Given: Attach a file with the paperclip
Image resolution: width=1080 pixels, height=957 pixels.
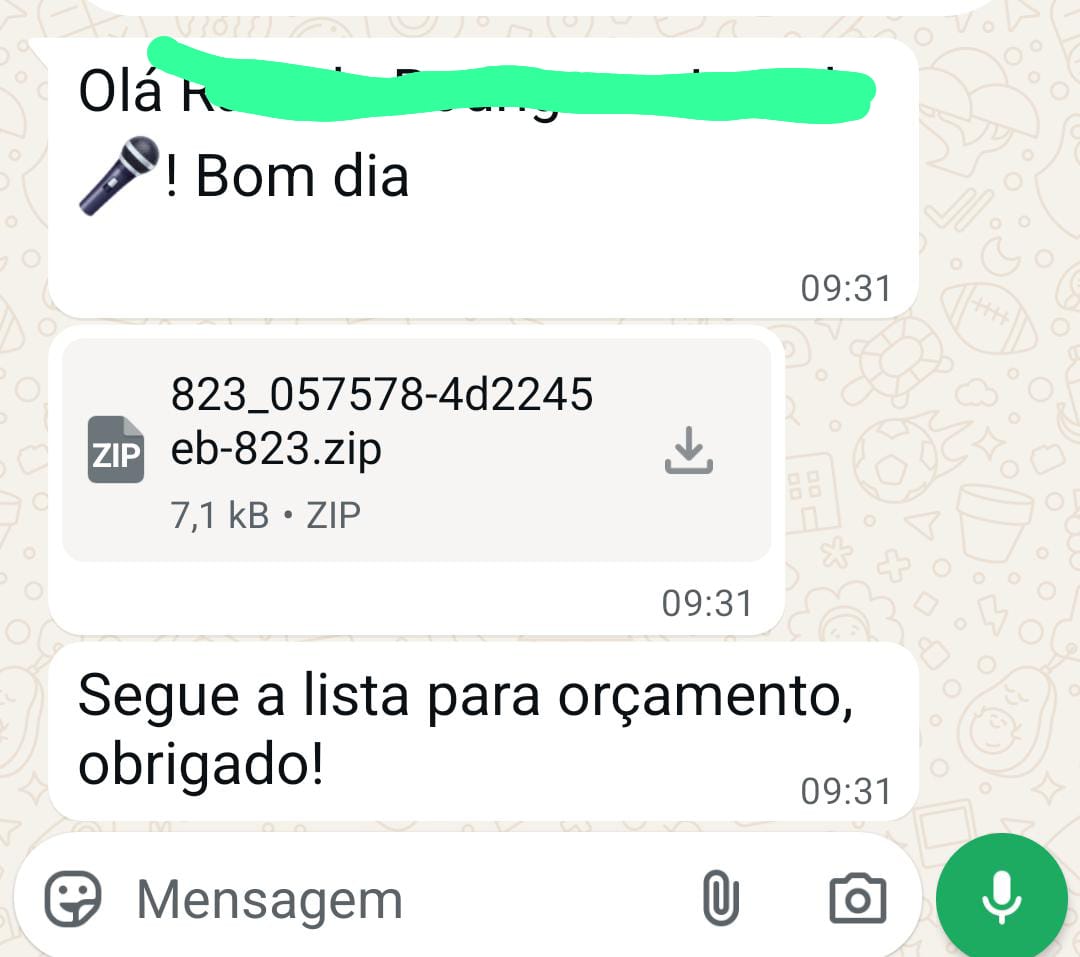Looking at the screenshot, I should point(719,898).
